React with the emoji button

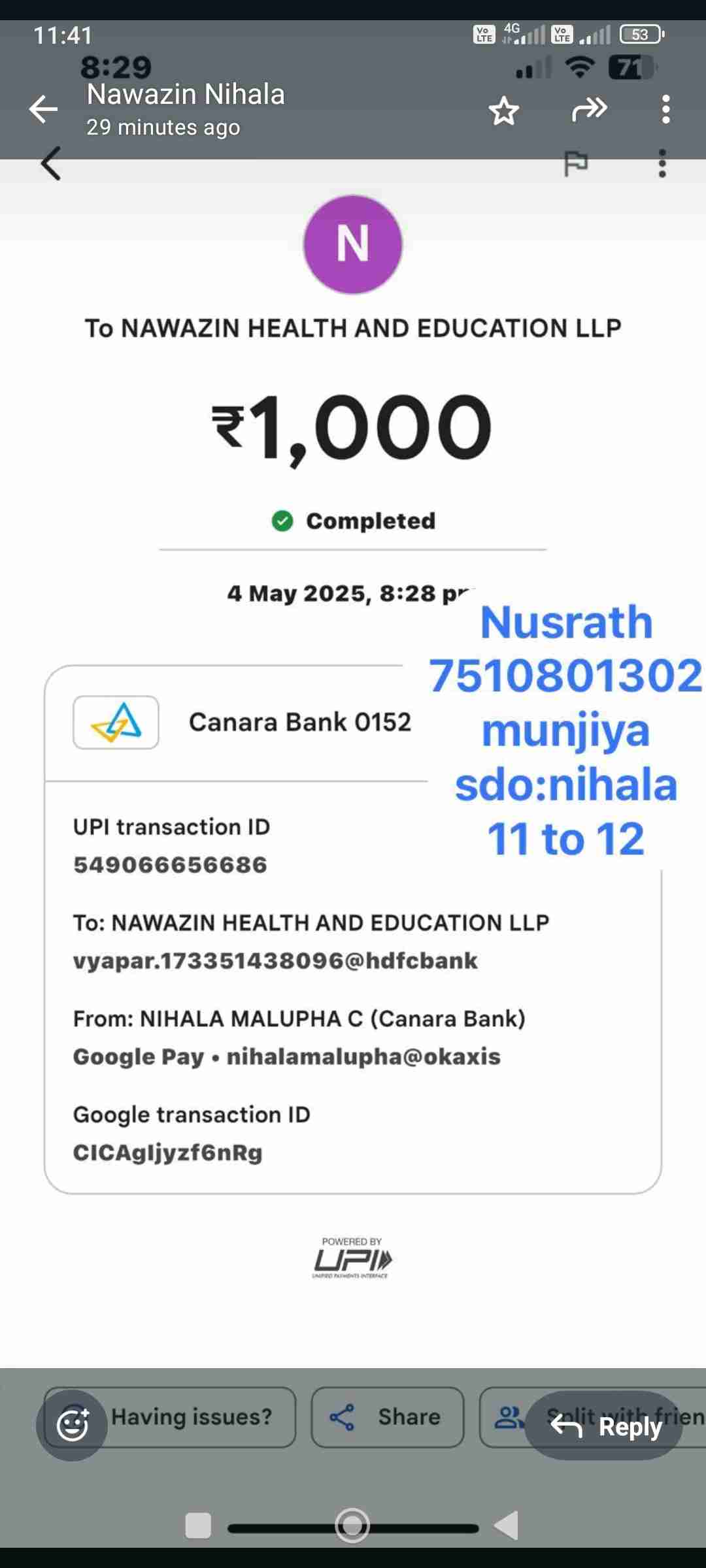pyautogui.click(x=72, y=1425)
